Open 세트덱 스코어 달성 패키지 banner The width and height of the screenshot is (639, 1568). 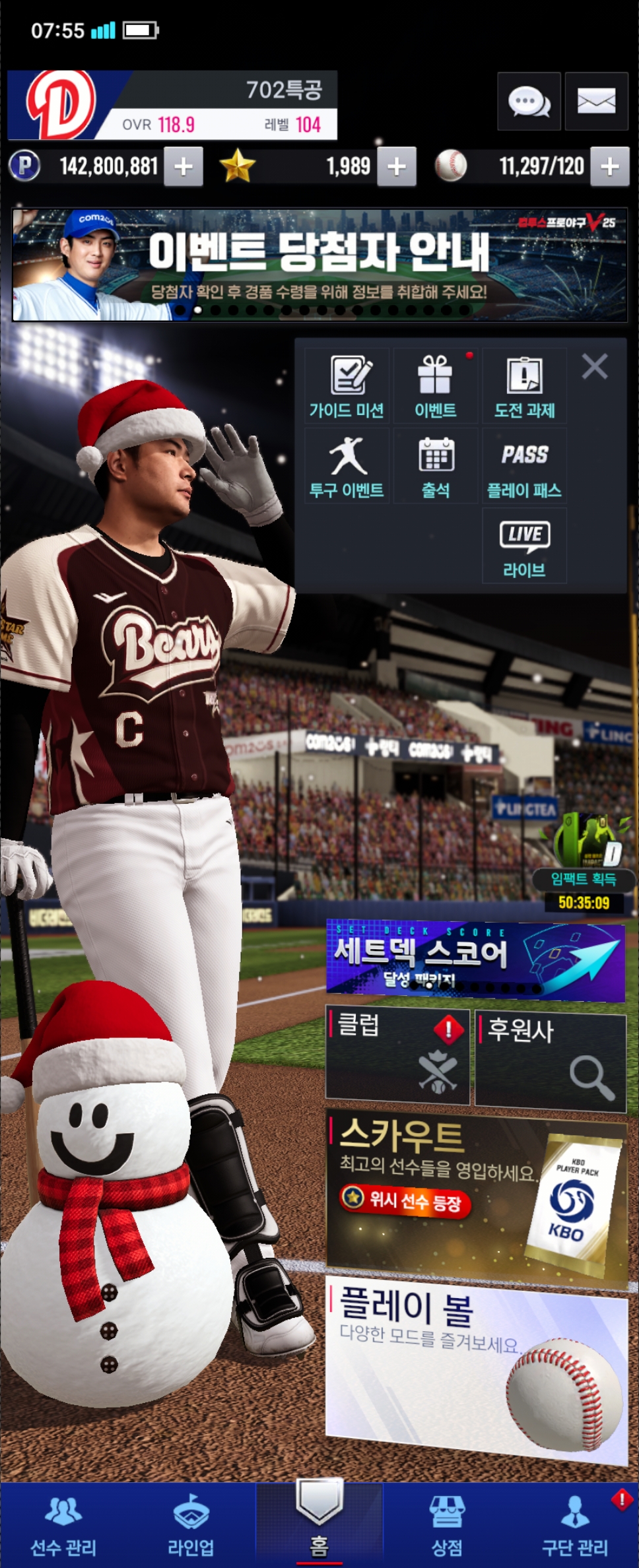[x=475, y=960]
